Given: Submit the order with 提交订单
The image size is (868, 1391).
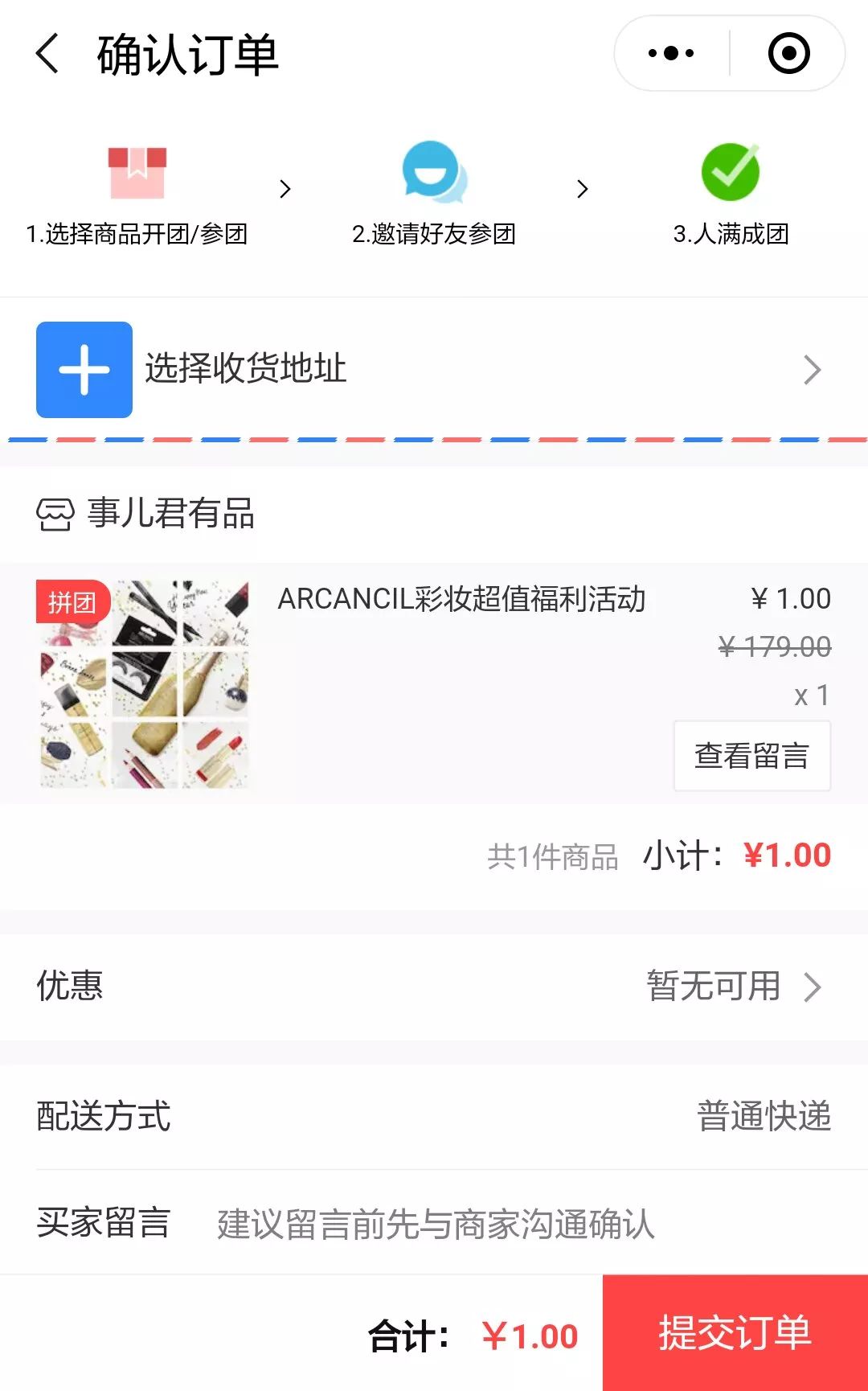Looking at the screenshot, I should coord(735,1333).
